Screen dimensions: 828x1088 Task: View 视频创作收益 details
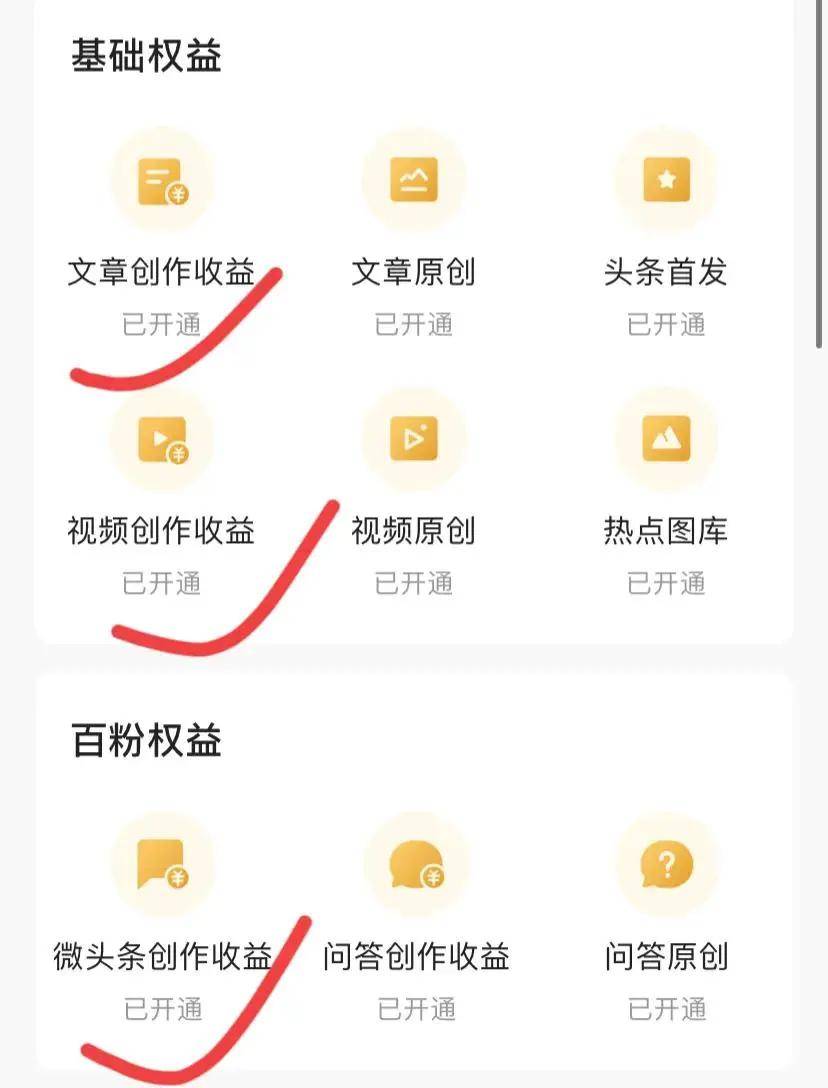pos(162,440)
